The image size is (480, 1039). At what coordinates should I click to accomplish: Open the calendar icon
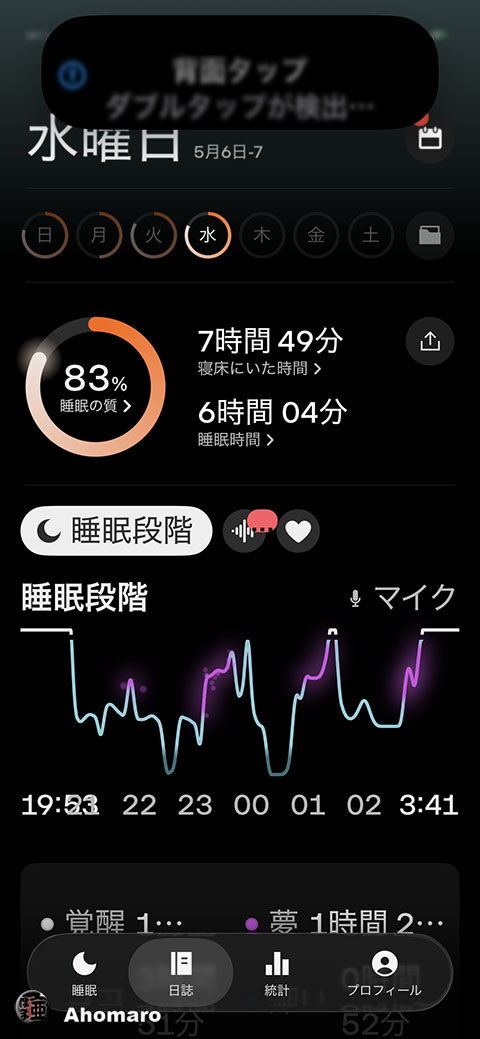click(430, 139)
